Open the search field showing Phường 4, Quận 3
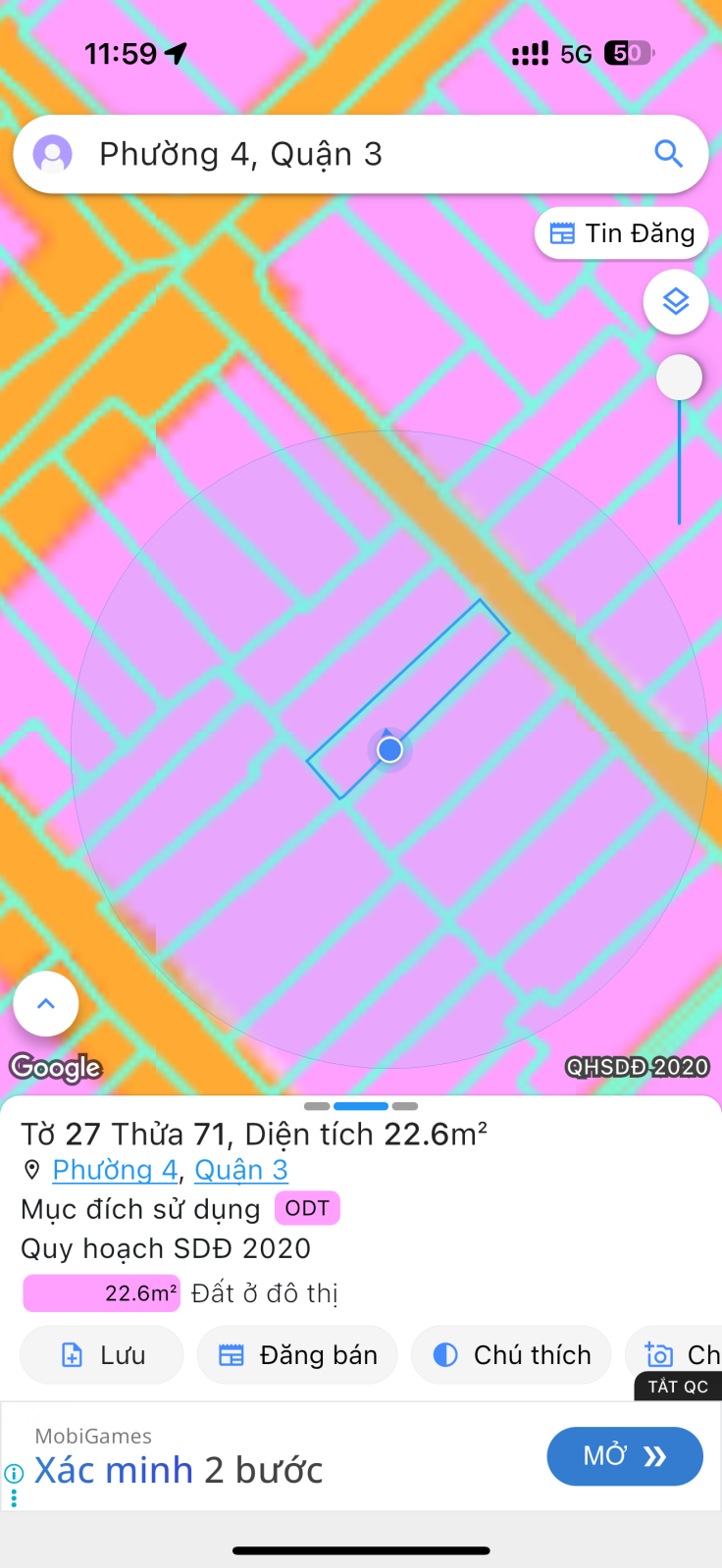Viewport: 722px width, 1568px height. click(x=360, y=154)
